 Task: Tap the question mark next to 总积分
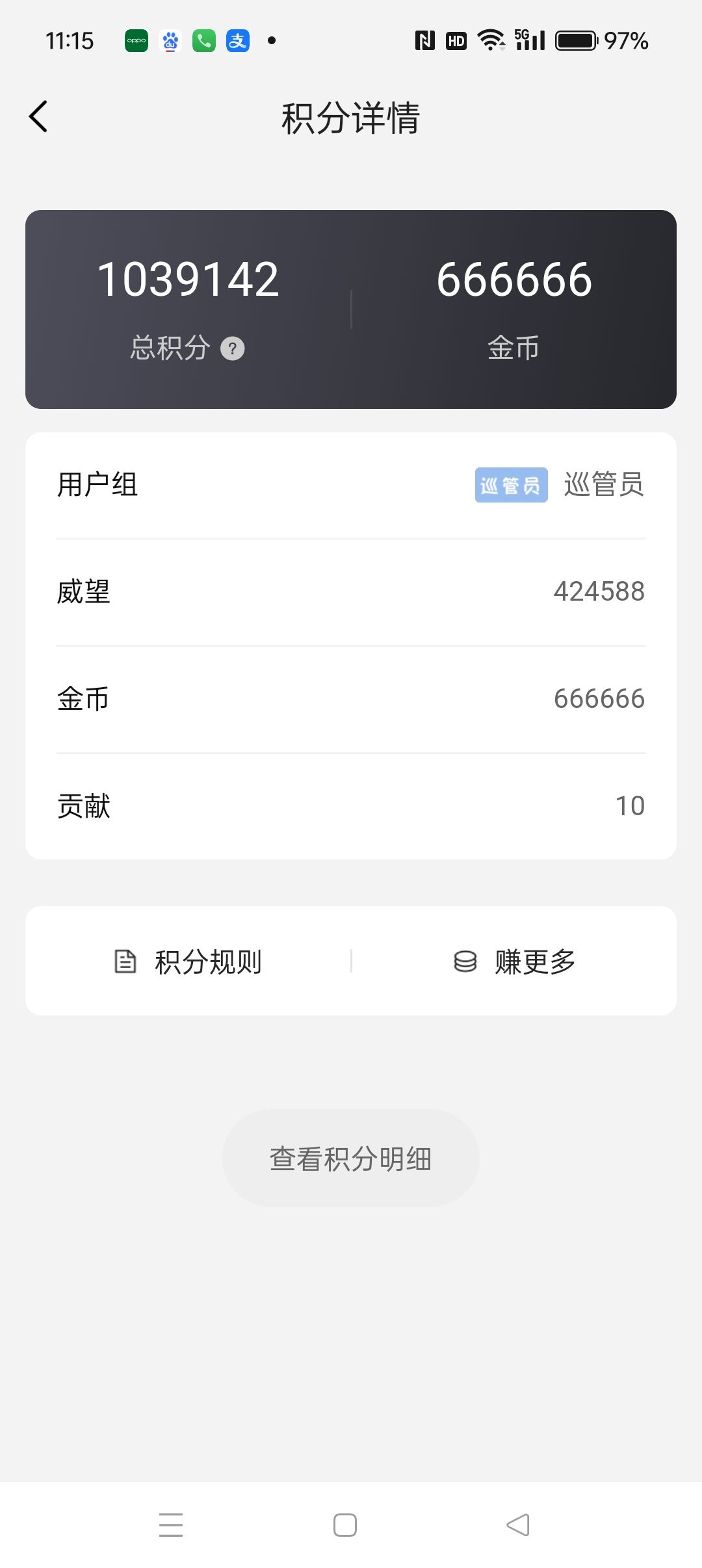tap(233, 348)
